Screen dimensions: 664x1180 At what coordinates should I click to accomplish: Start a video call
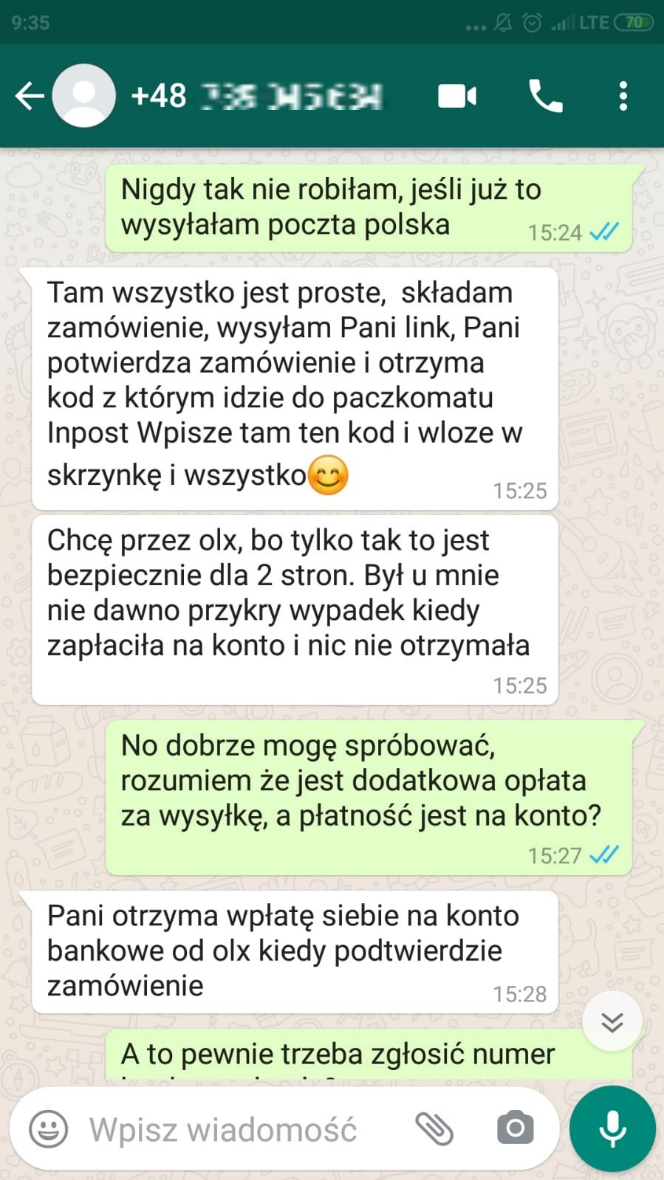(x=457, y=96)
